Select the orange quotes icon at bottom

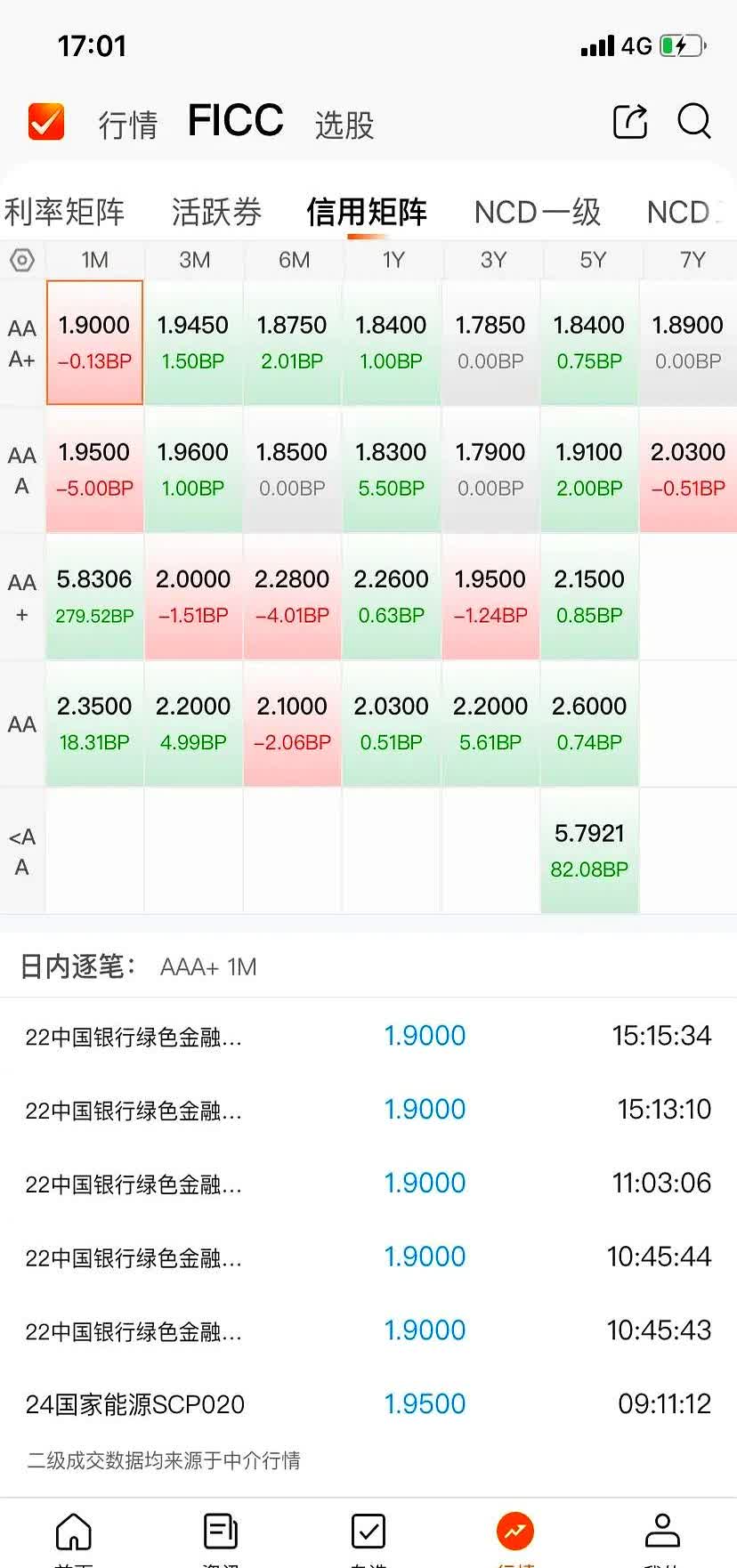pos(515,1526)
